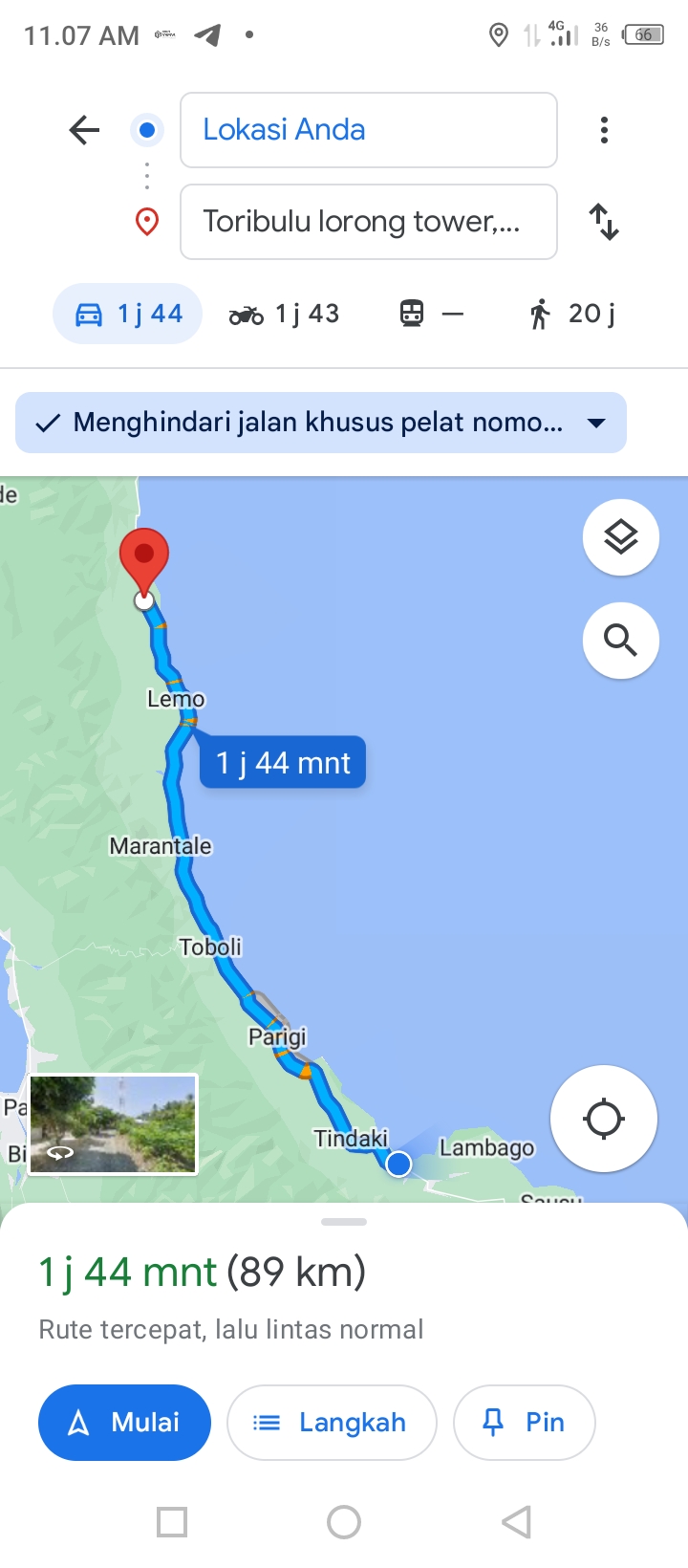
Task: Switch to the walking mode 20 j
Action: tap(572, 314)
